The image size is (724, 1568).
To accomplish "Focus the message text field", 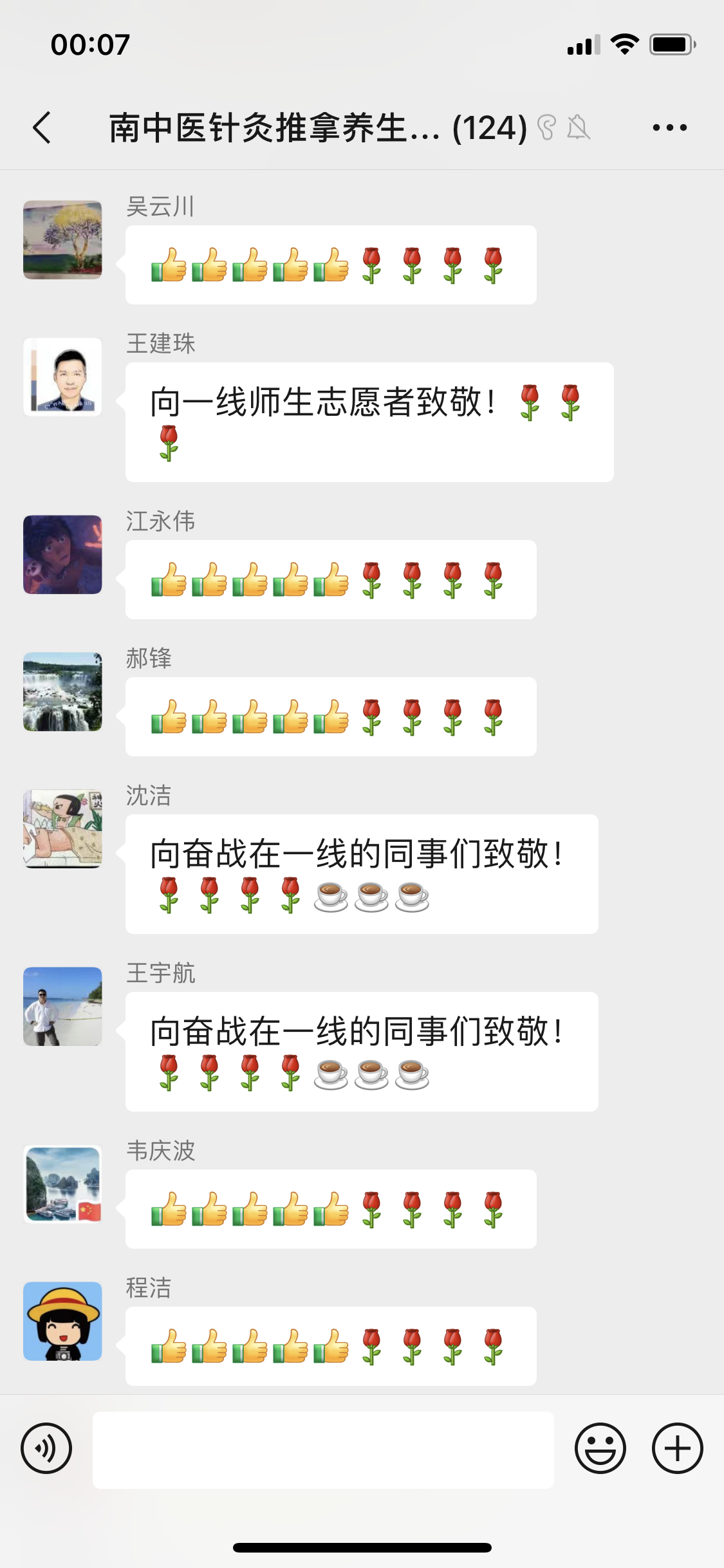I will click(x=323, y=1450).
